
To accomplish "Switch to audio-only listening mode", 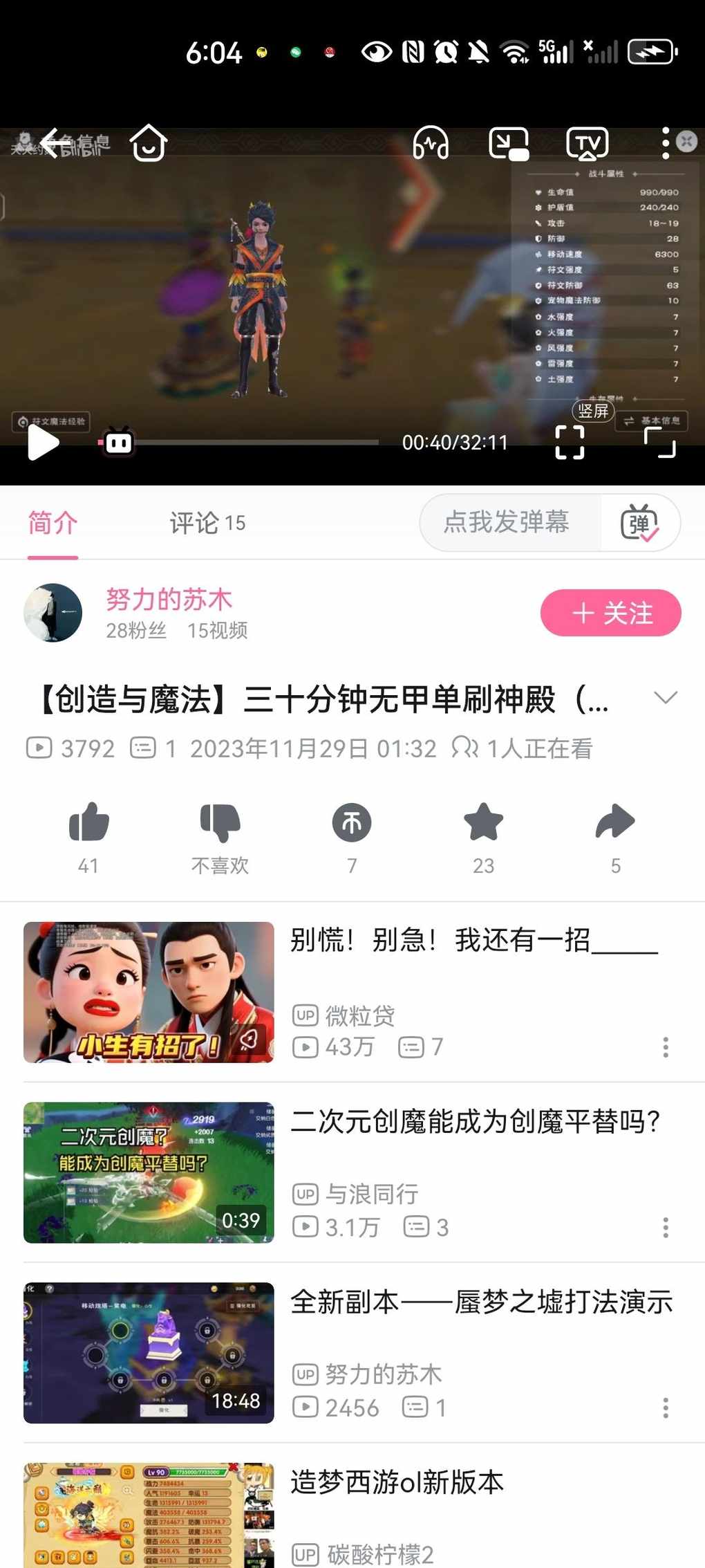I will (x=431, y=144).
